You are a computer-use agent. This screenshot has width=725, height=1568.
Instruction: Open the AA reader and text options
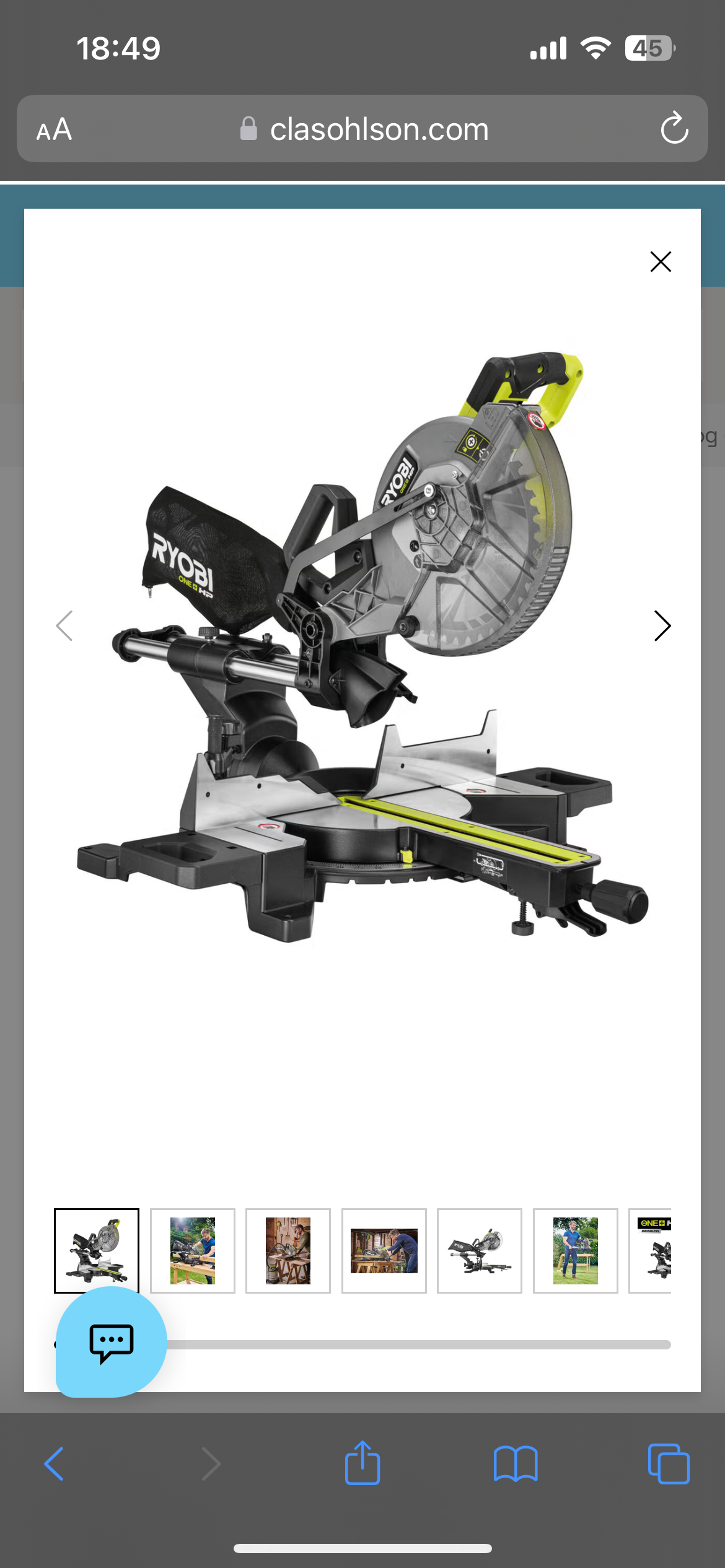(x=55, y=129)
